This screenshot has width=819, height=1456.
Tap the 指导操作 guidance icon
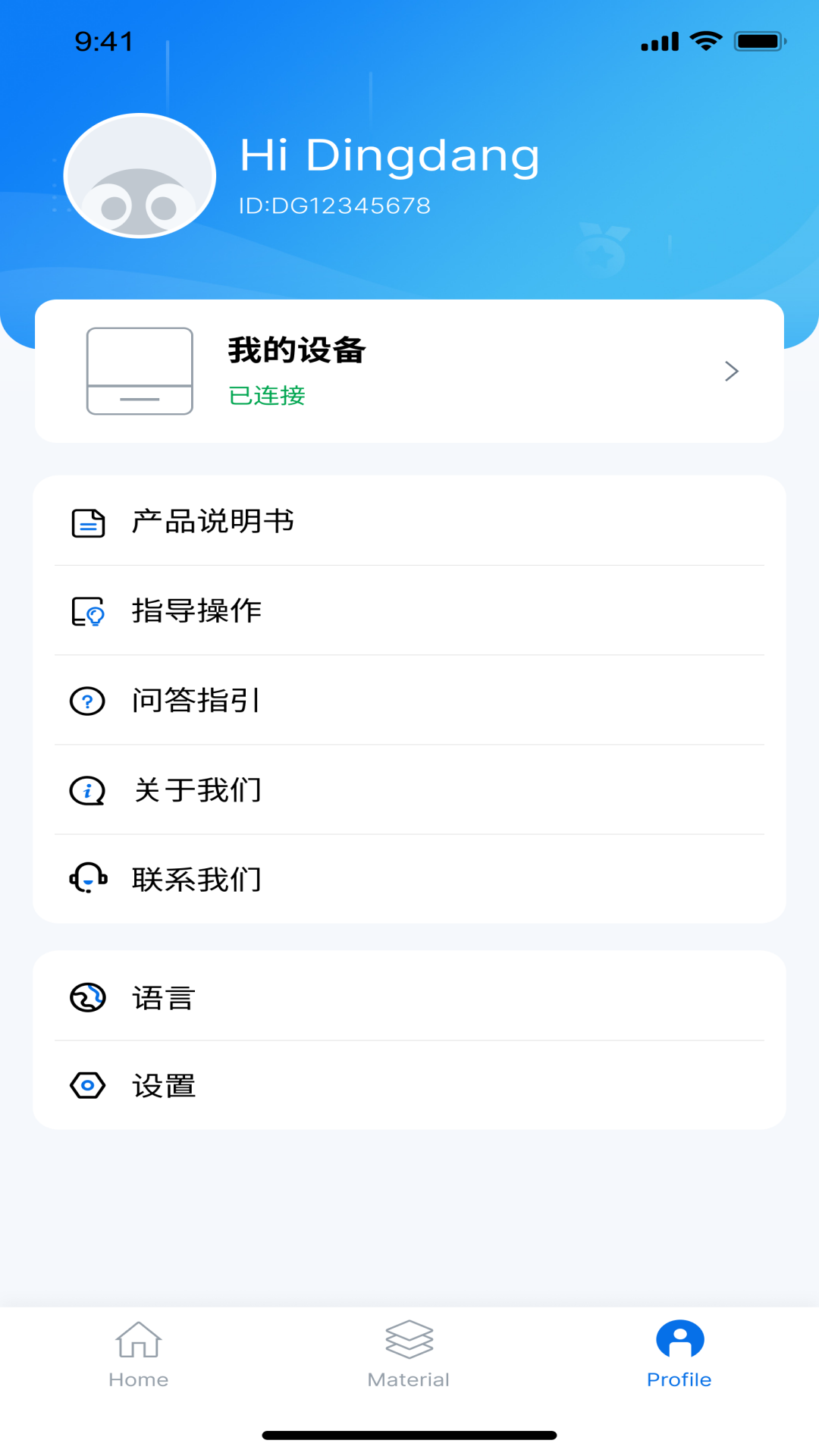(86, 611)
